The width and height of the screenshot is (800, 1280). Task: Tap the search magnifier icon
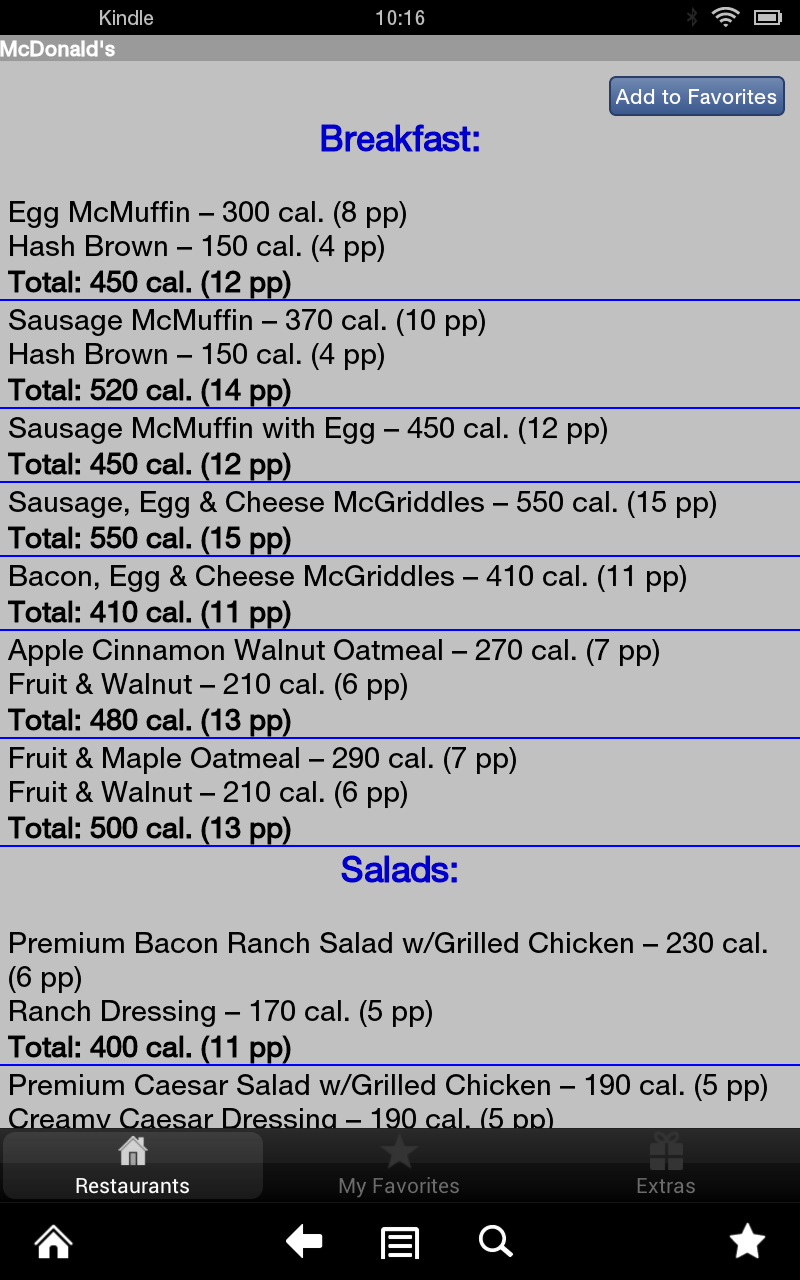[495, 1241]
